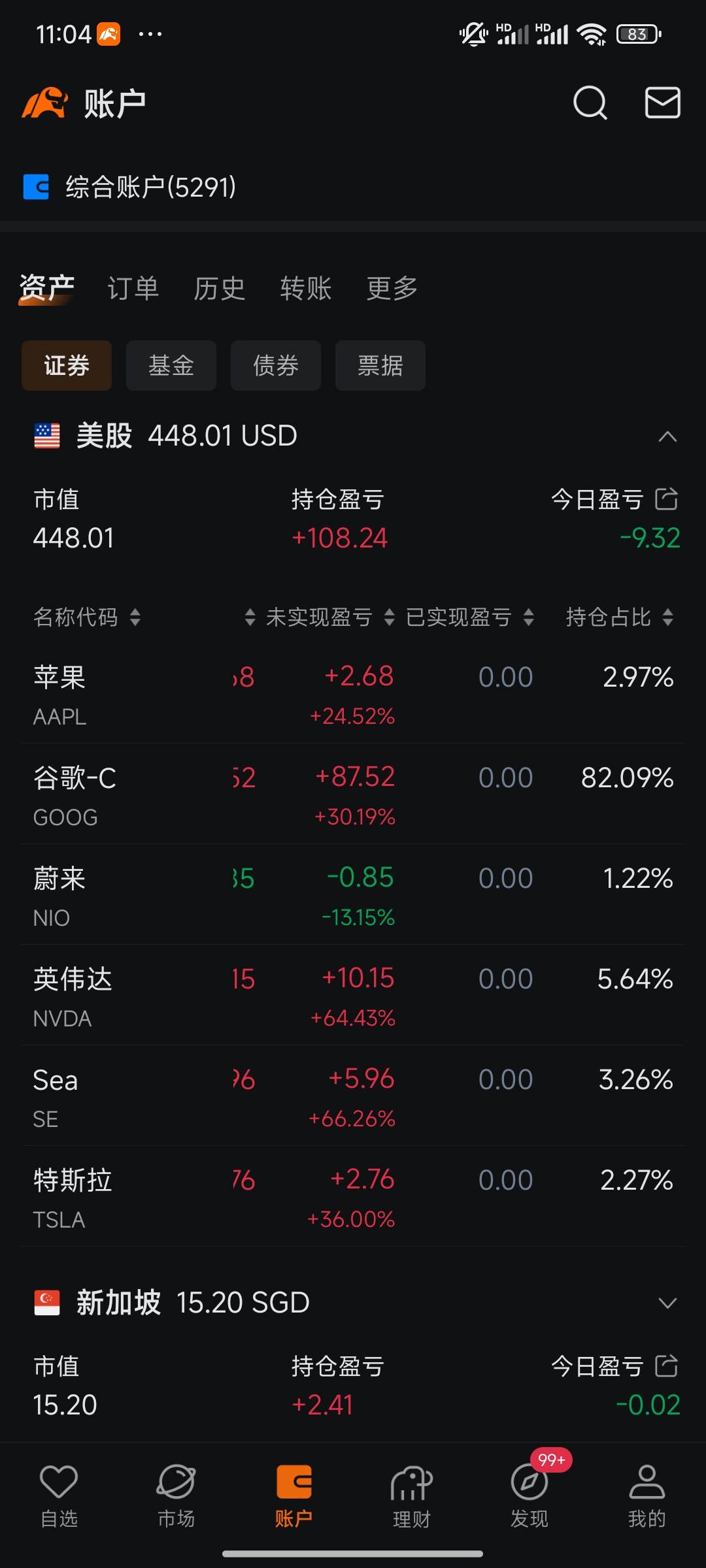Viewport: 706px width, 1568px height.
Task: Open the search icon in the header
Action: pyautogui.click(x=590, y=103)
